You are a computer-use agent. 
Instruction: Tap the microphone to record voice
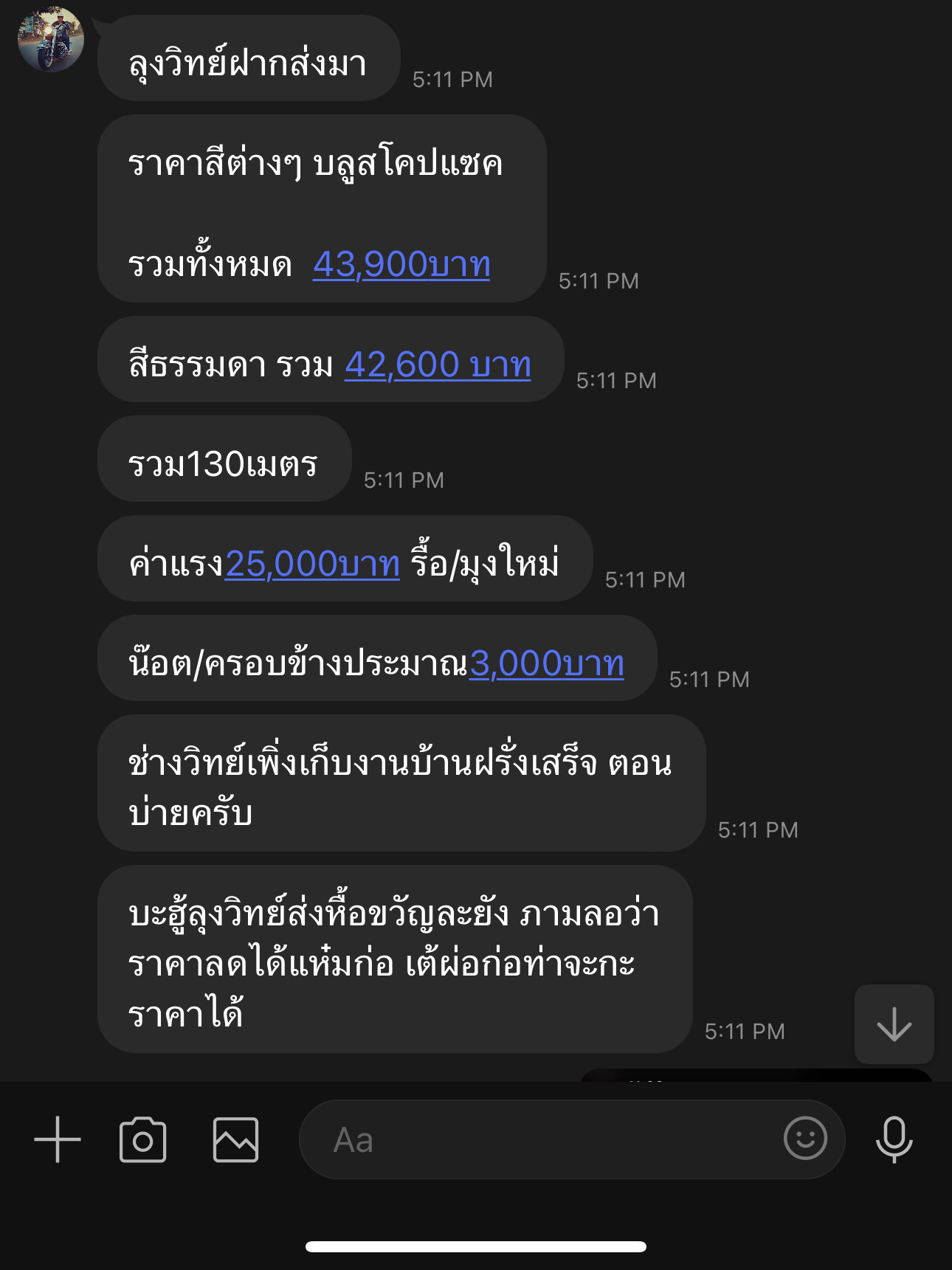pyautogui.click(x=894, y=1139)
